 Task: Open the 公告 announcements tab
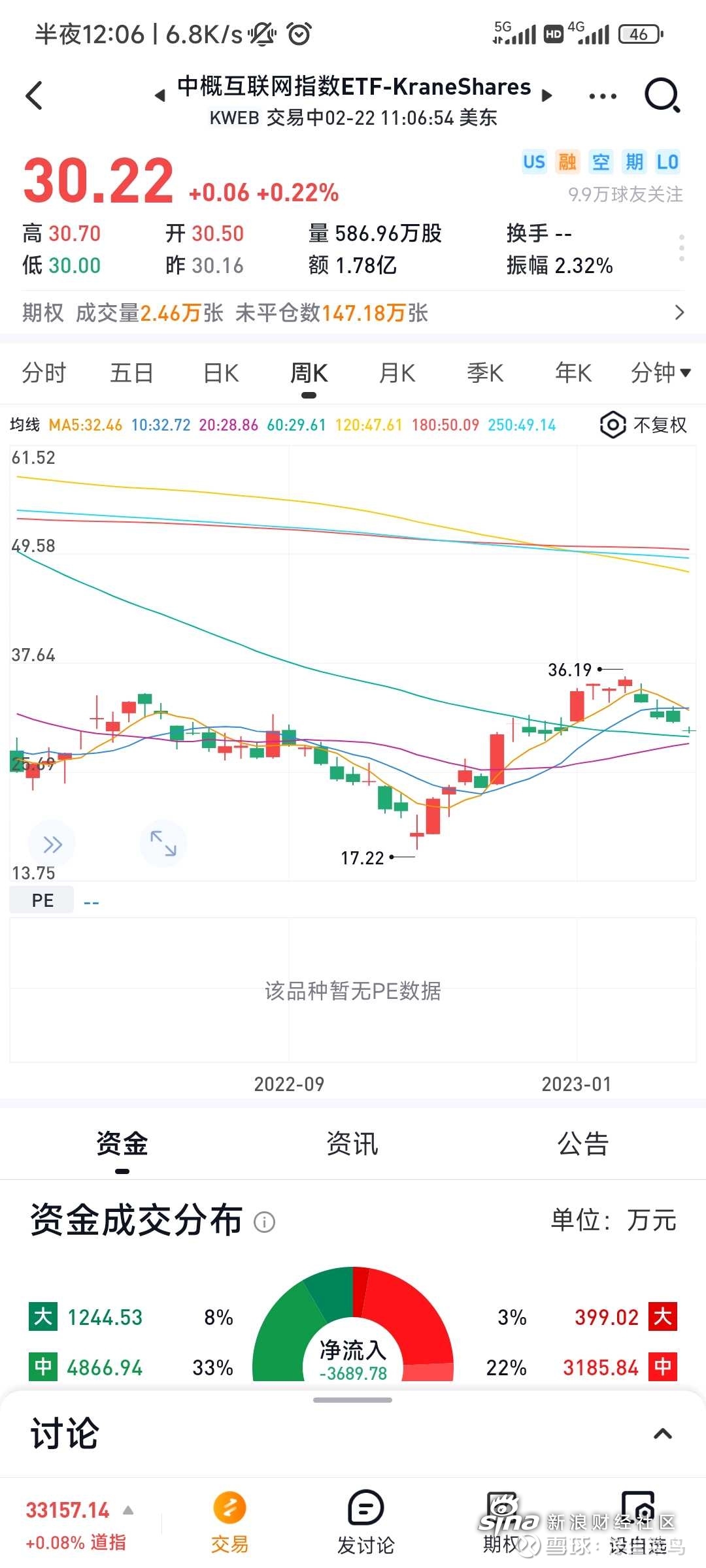[583, 1144]
